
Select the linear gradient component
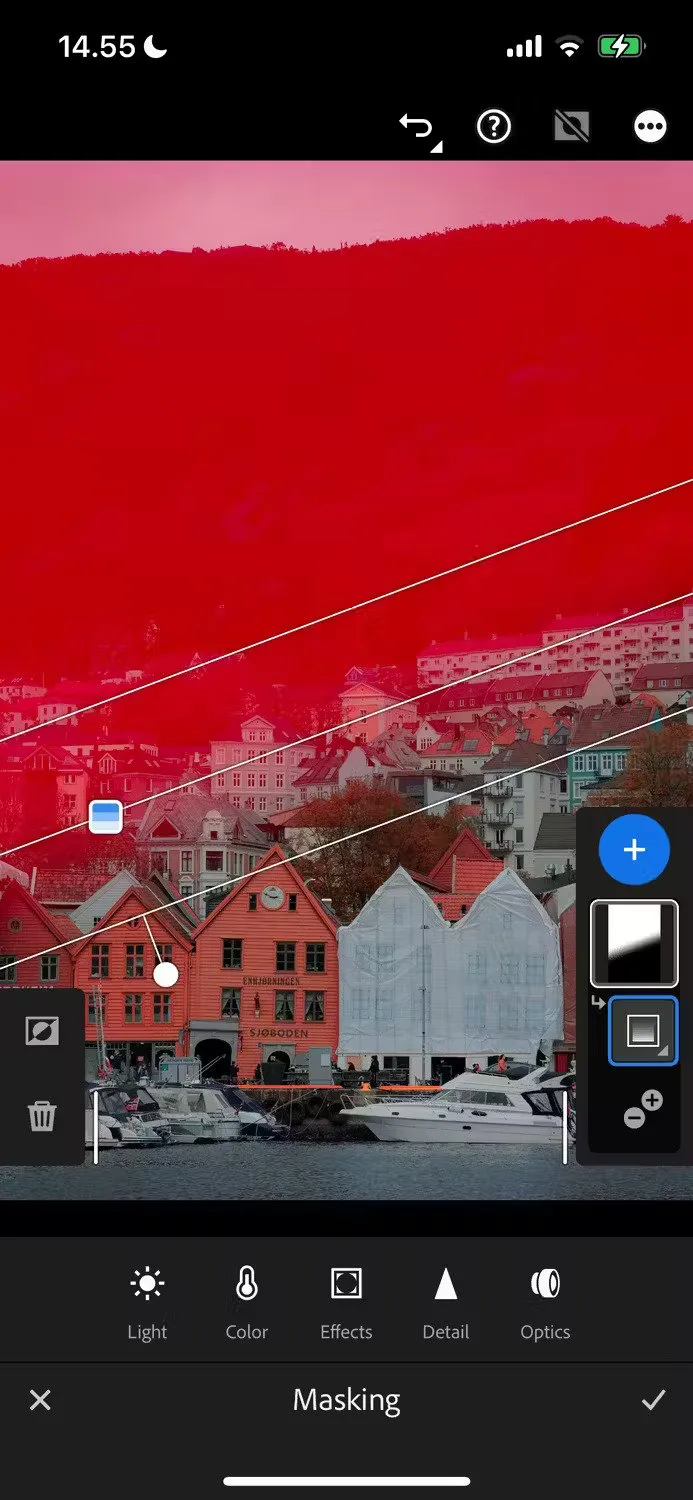643,1031
